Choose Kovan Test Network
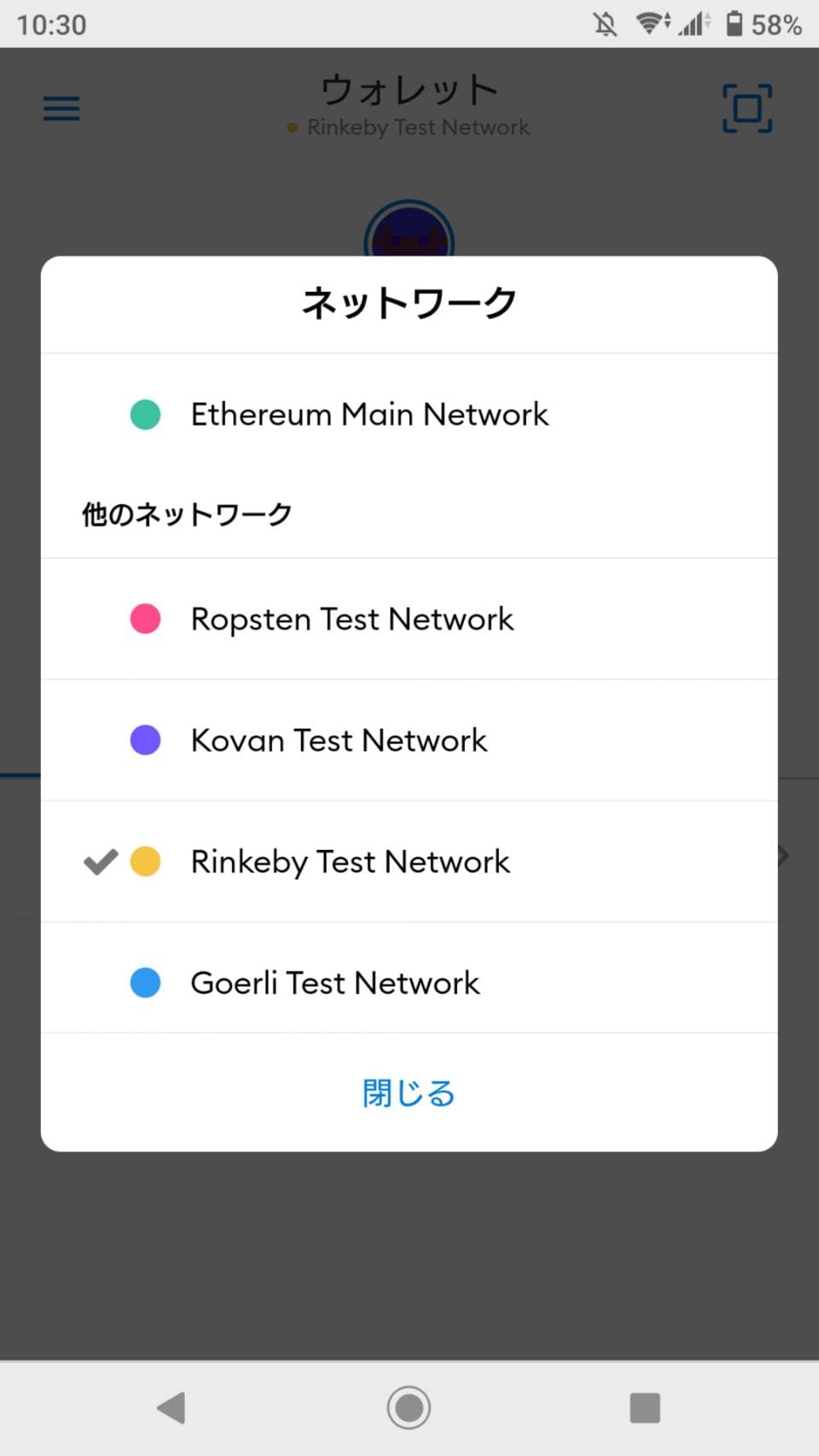The width and height of the screenshot is (819, 1456). (409, 740)
